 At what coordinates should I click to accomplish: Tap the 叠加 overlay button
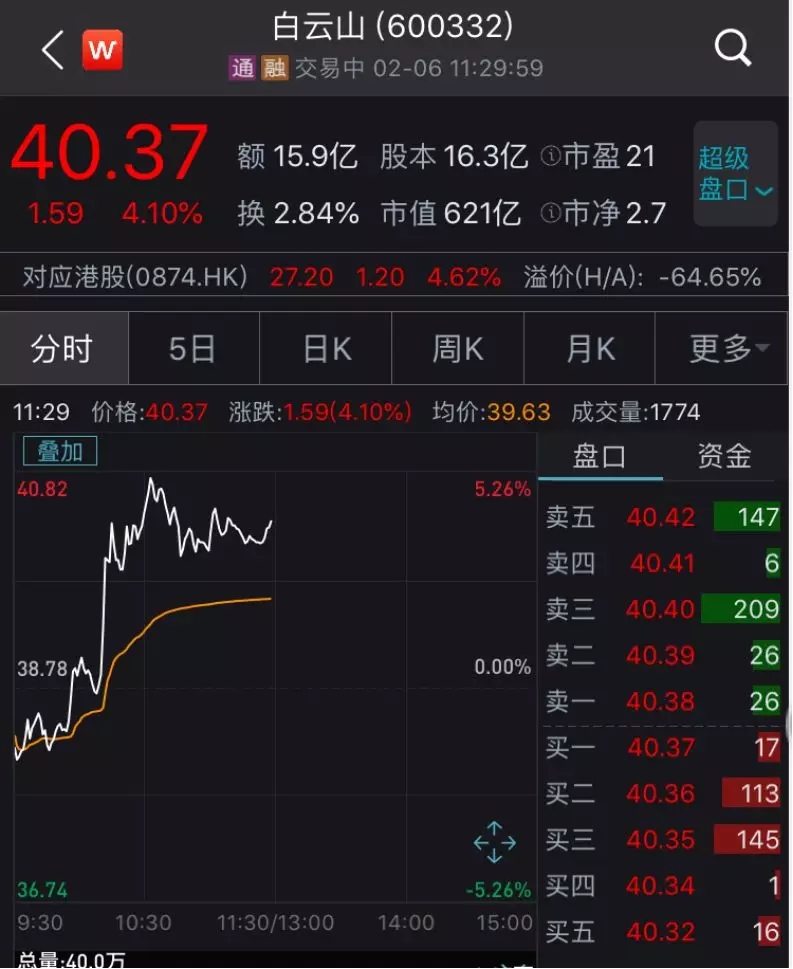(x=60, y=452)
